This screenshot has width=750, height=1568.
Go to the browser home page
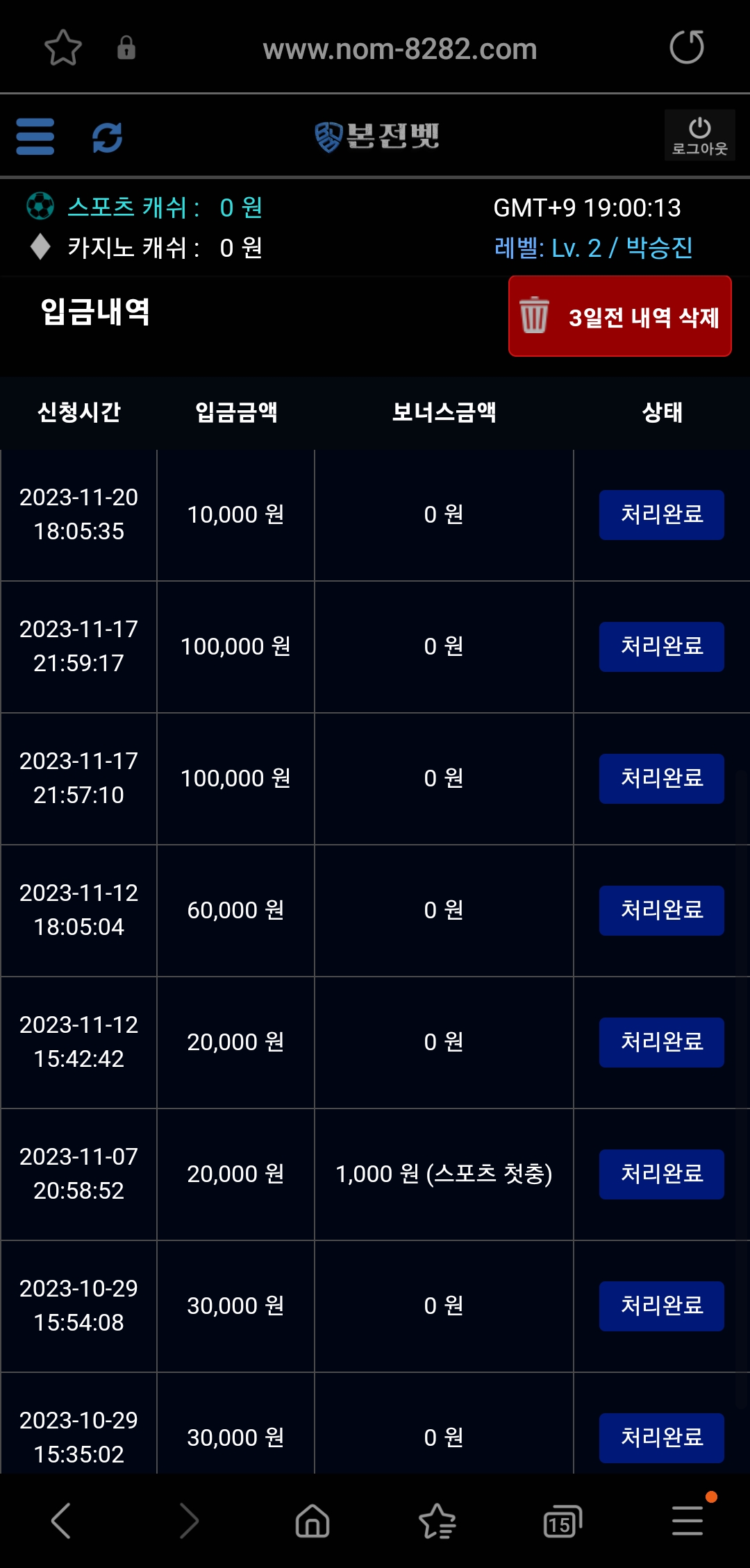pyautogui.click(x=312, y=1521)
